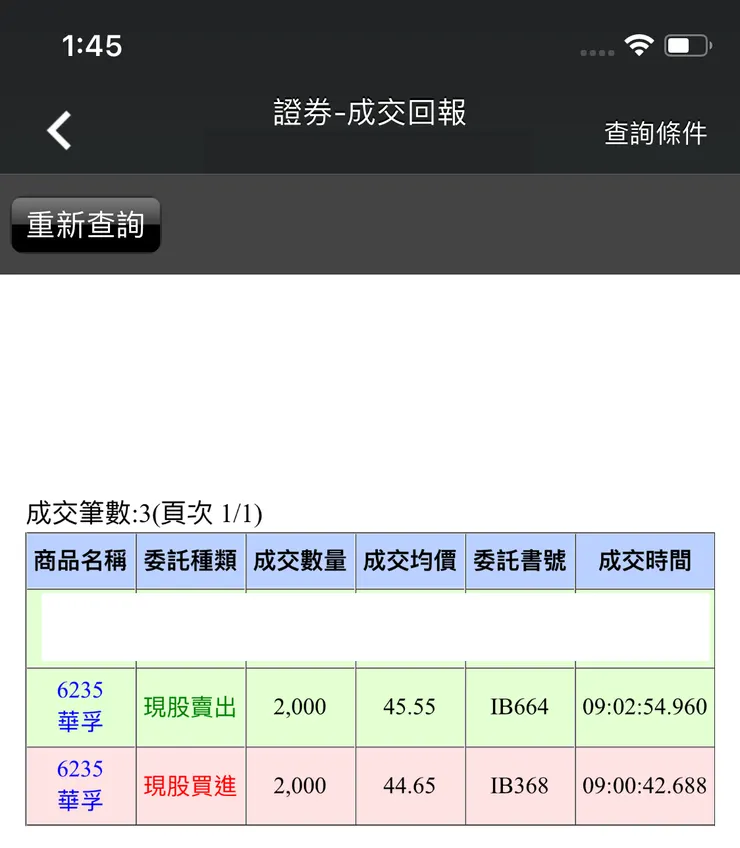The width and height of the screenshot is (740, 848).
Task: Tap the clock showing 1:45
Action: (x=92, y=45)
